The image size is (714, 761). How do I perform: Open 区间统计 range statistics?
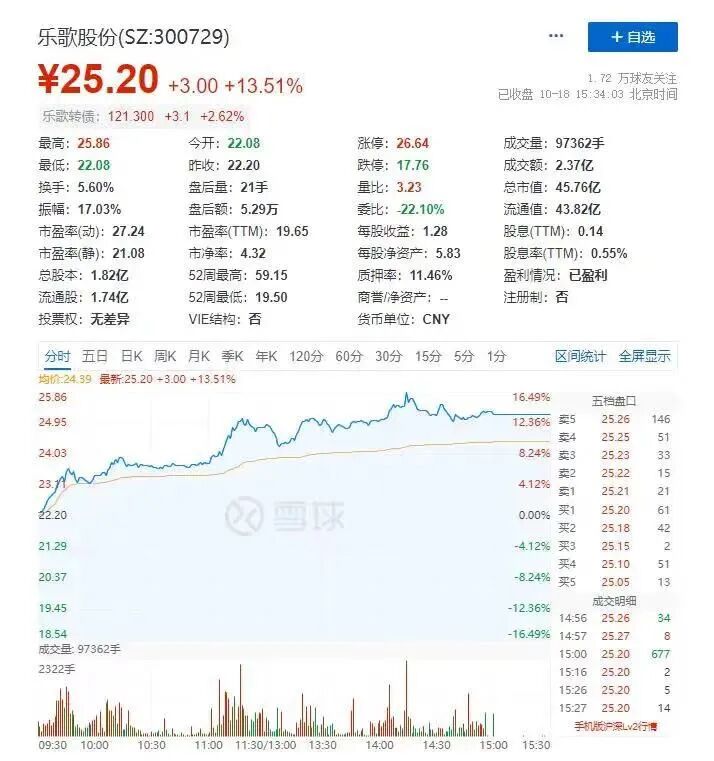coord(581,357)
